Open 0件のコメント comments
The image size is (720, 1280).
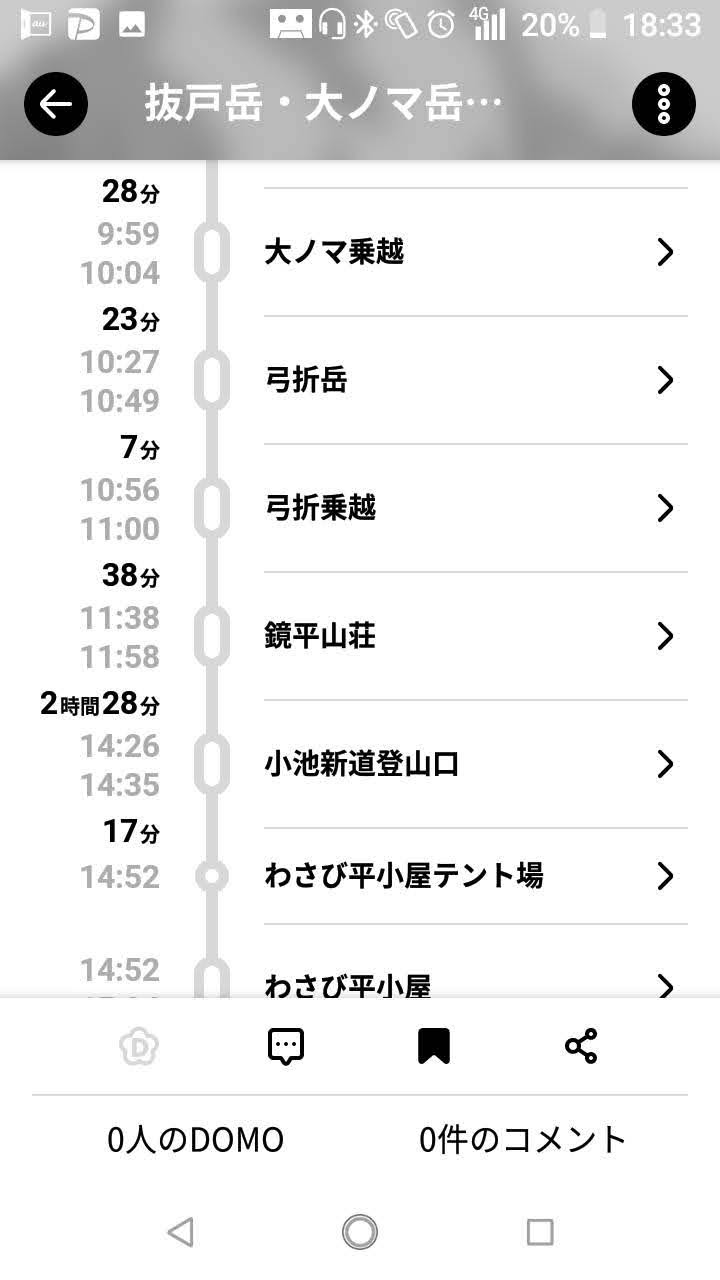[x=523, y=1139]
